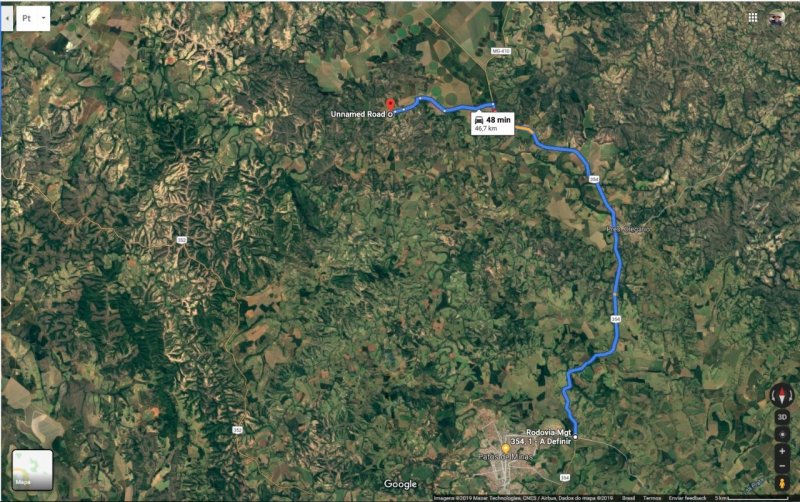This screenshot has height=502, width=800.
Task: Expand the collapsed side panel arrow
Action: (x=7, y=18)
